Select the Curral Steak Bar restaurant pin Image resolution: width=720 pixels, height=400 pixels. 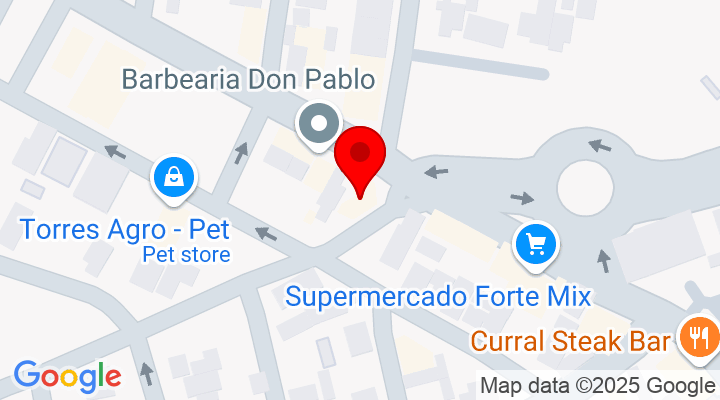pyautogui.click(x=699, y=337)
